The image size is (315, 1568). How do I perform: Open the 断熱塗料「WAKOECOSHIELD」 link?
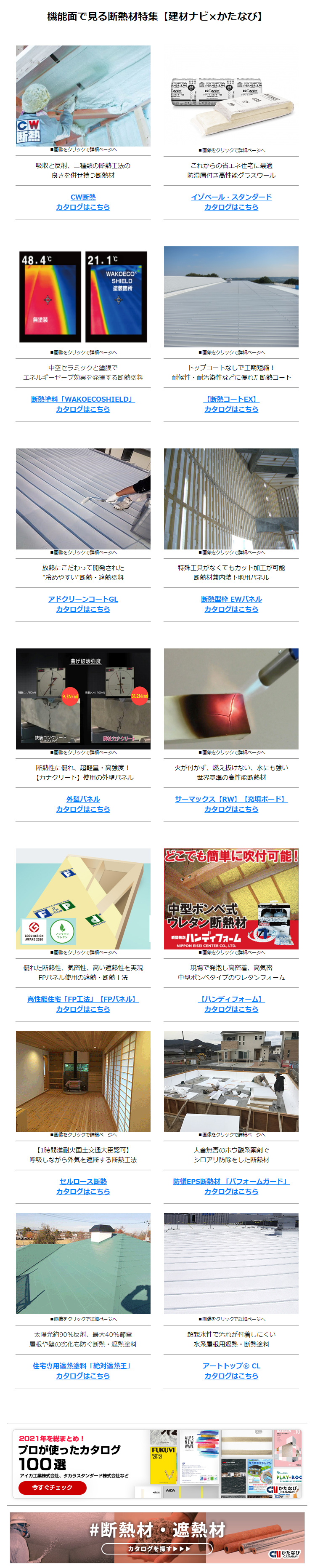[x=83, y=399]
